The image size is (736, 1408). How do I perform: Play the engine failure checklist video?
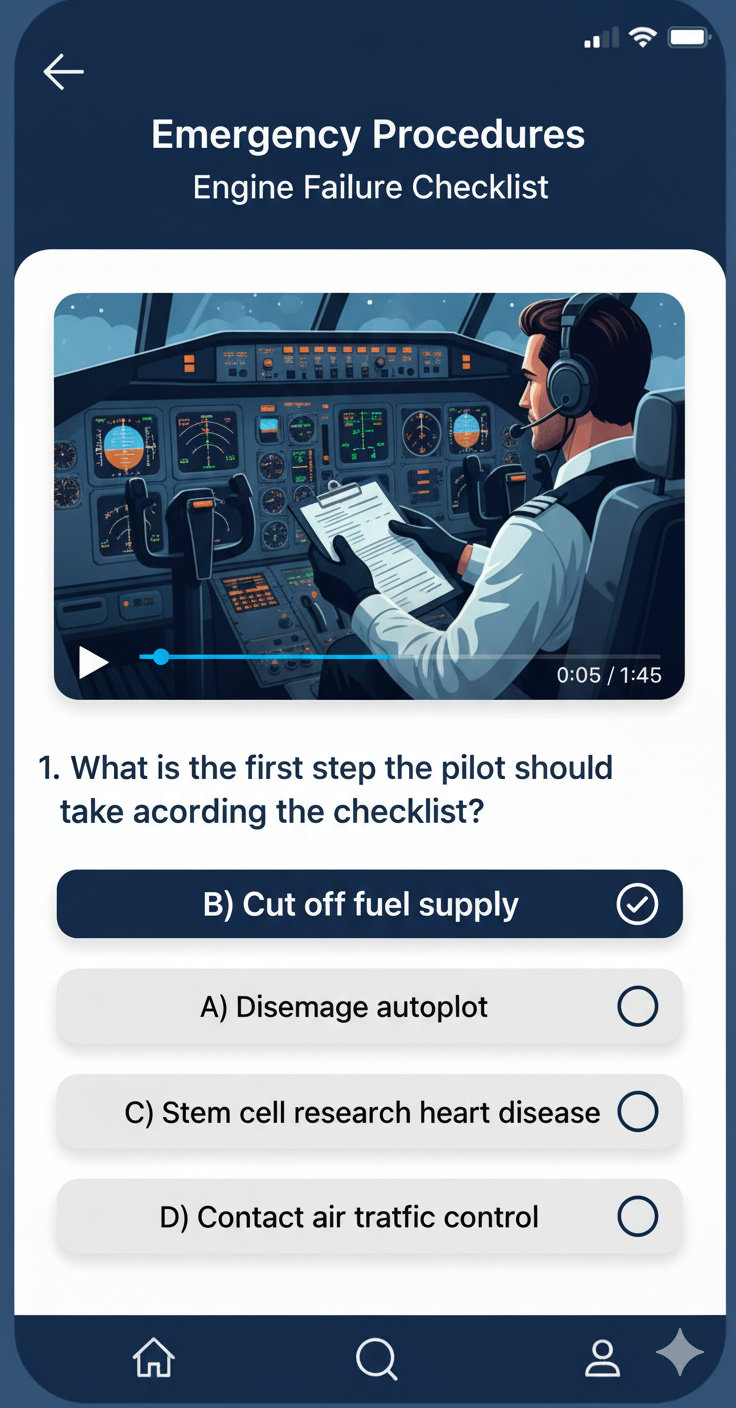(x=93, y=661)
